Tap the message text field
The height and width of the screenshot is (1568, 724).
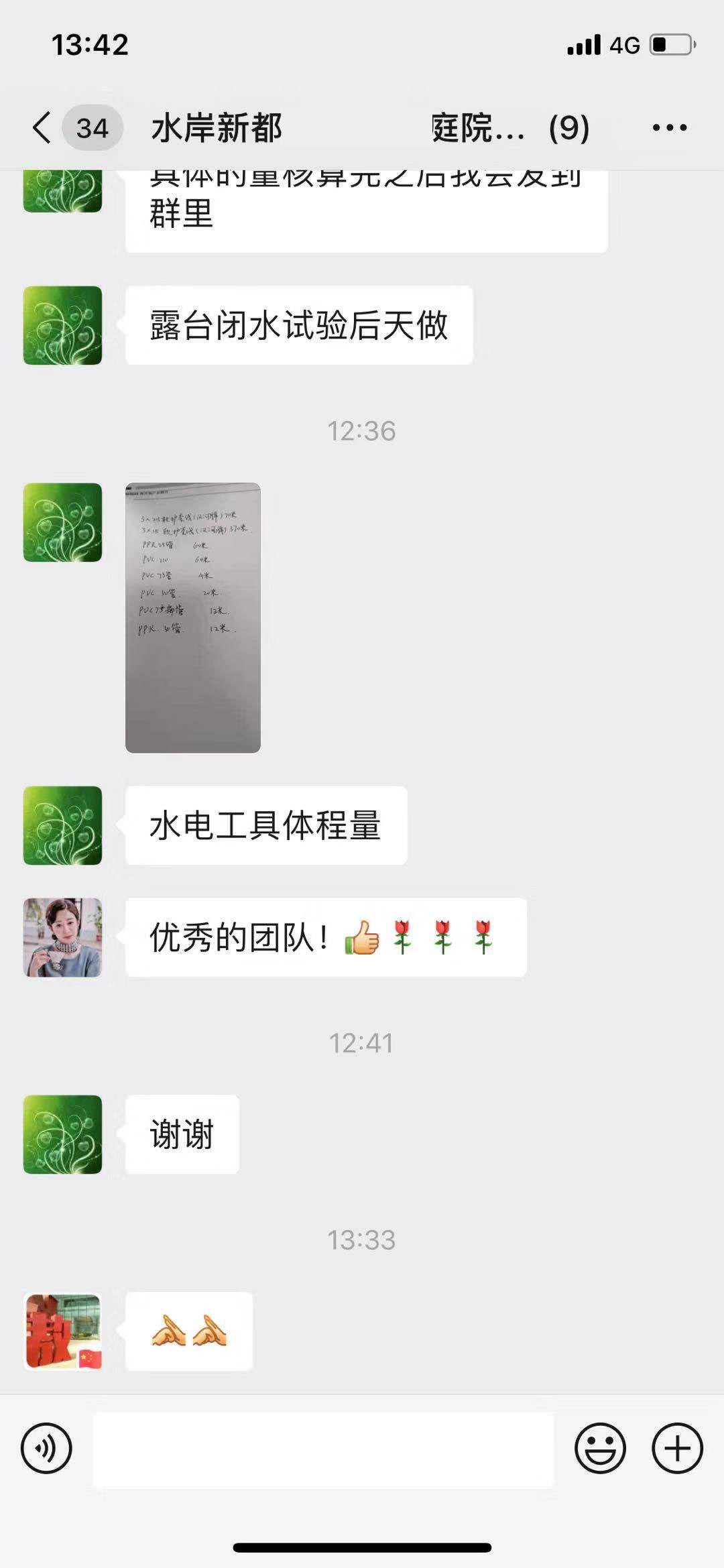(x=323, y=1449)
